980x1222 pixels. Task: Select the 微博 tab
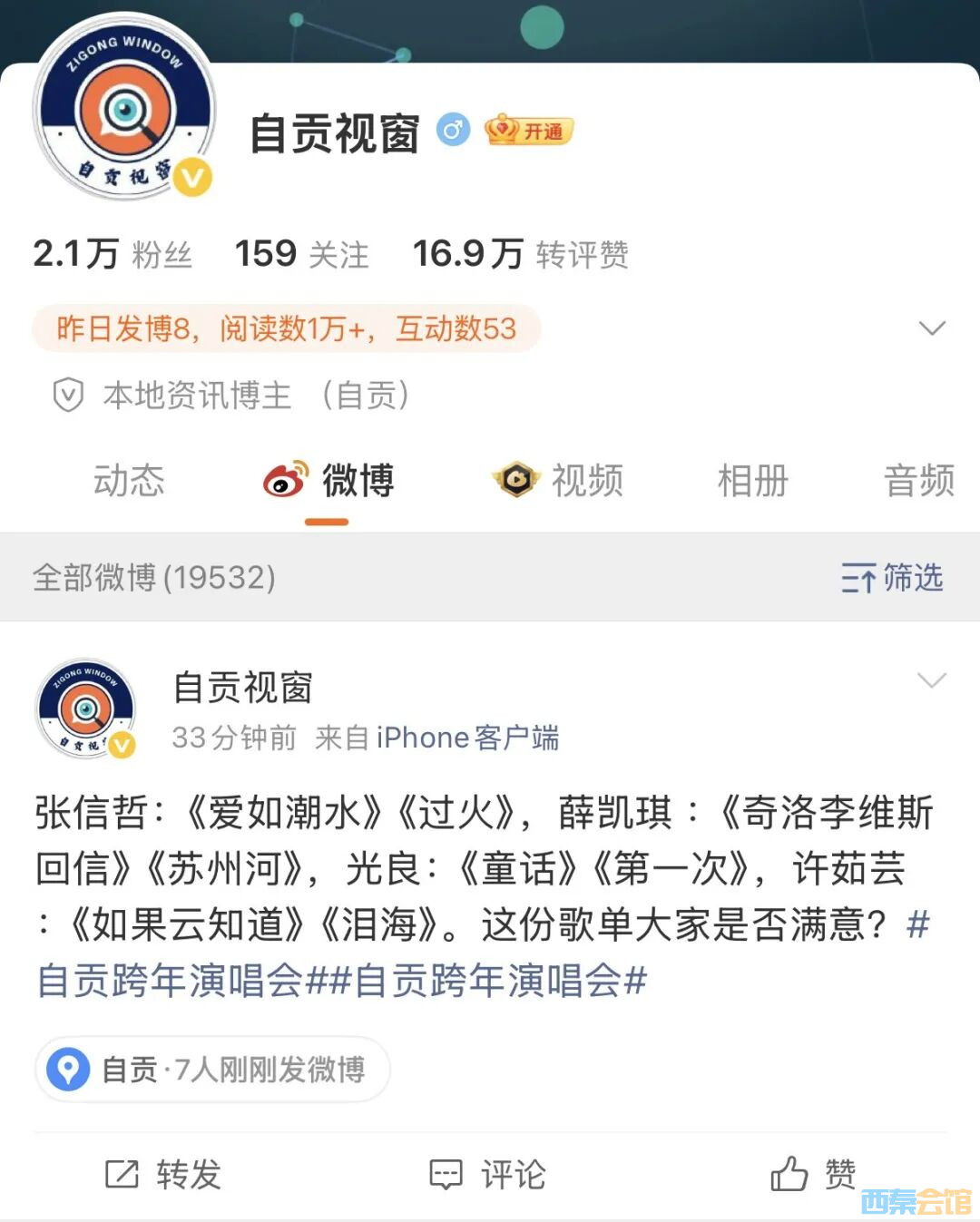(x=328, y=481)
